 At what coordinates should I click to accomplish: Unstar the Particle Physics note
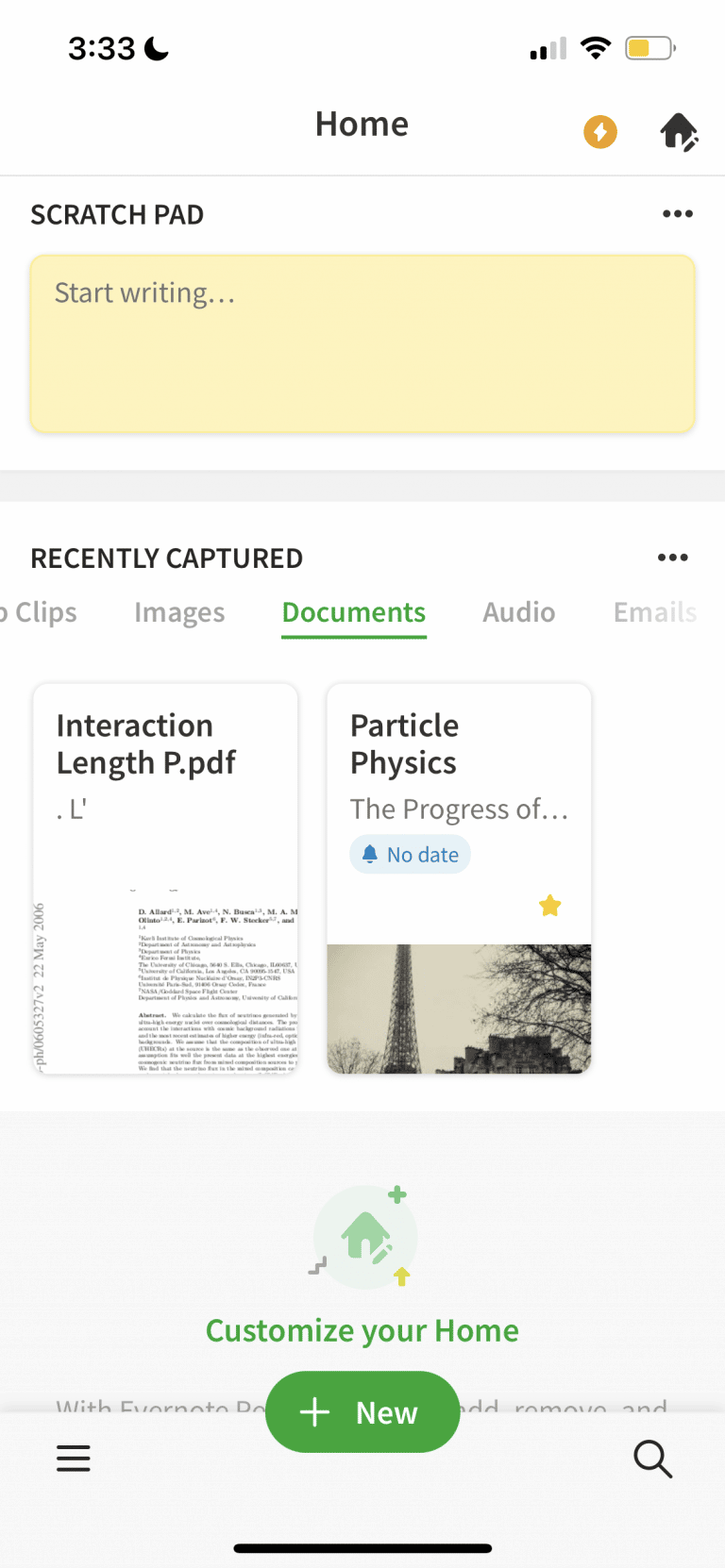(549, 905)
